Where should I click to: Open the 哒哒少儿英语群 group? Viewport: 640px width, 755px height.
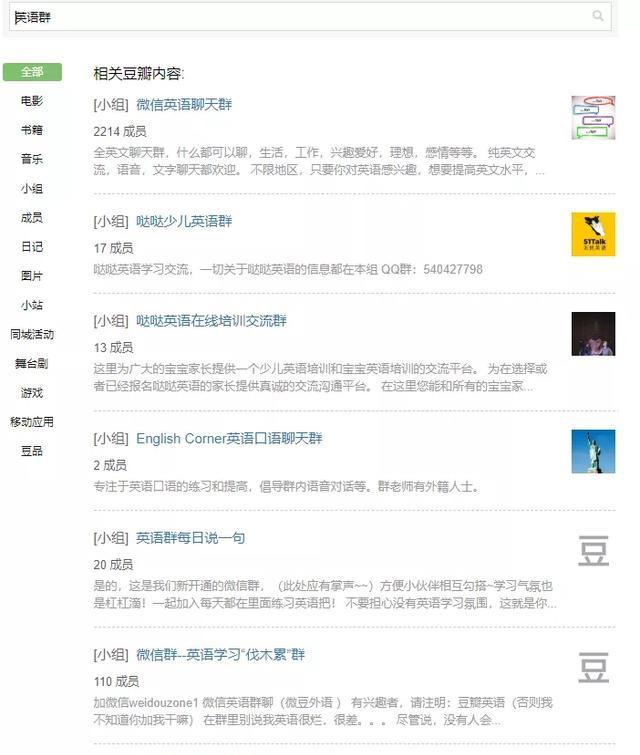click(x=184, y=221)
